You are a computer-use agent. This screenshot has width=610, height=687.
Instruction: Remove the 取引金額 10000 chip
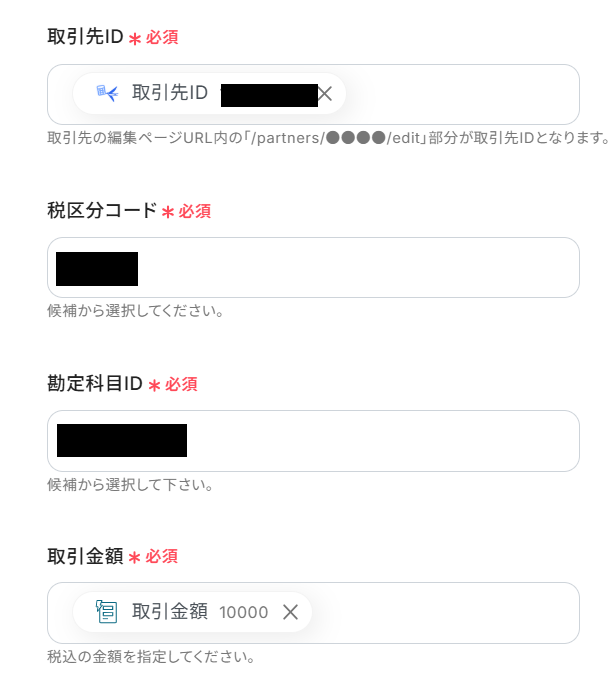coord(290,612)
